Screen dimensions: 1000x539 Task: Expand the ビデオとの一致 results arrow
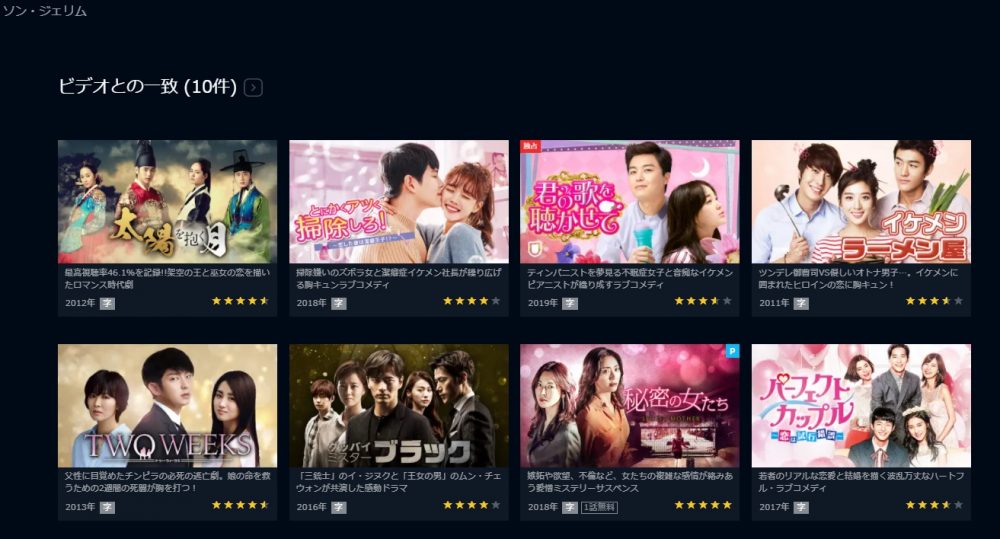coord(253,88)
